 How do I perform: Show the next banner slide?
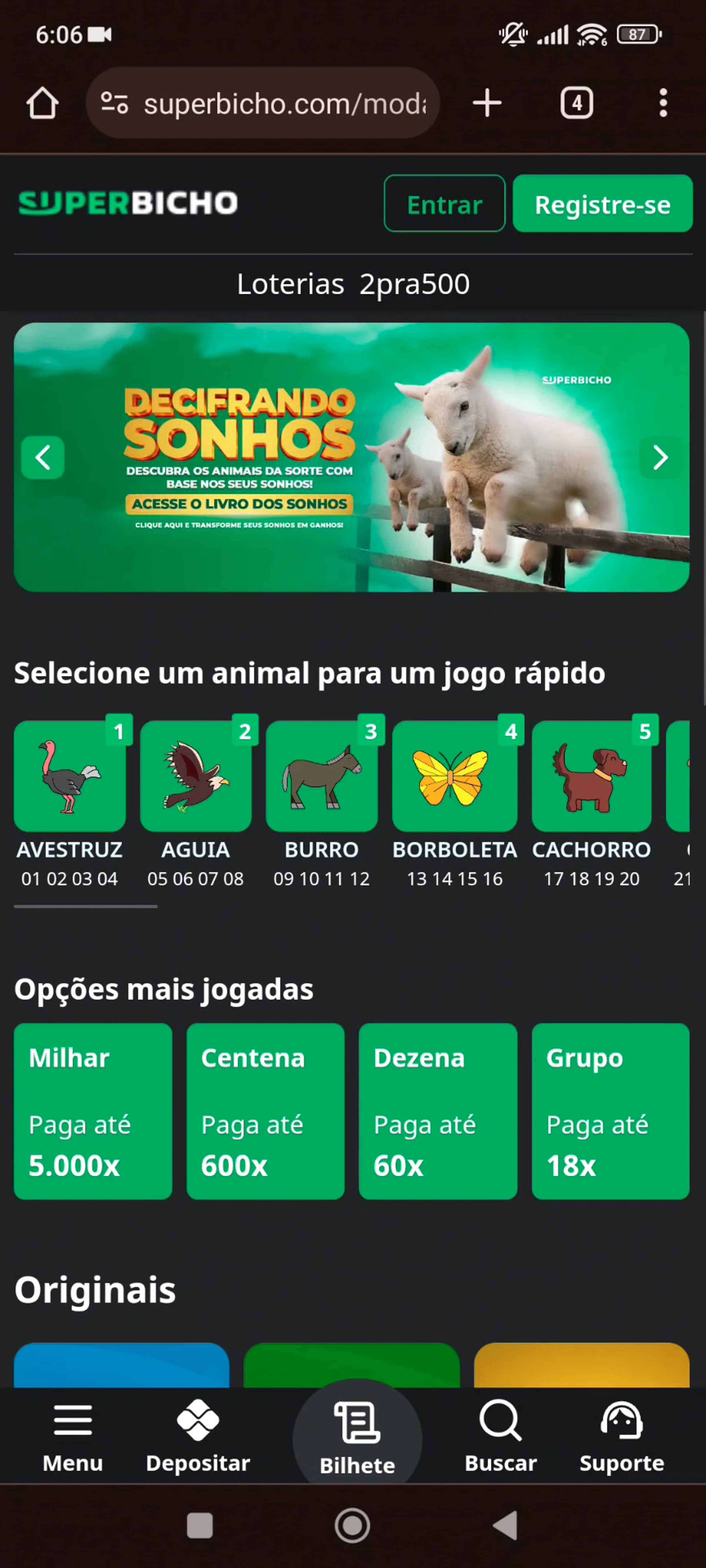[x=660, y=458]
